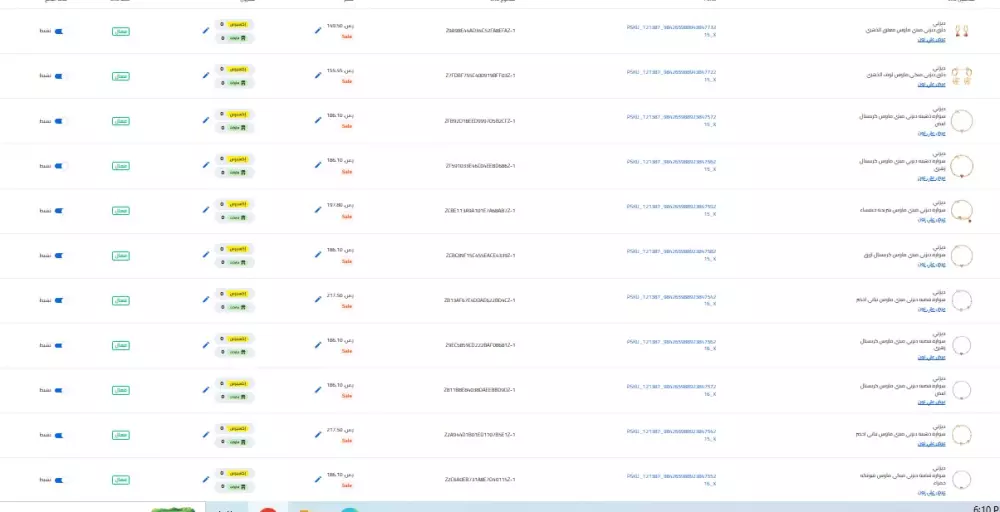Screen dimensions: 1000x512
Task: Edit the price of the gold earrings product
Action: (x=319, y=74)
